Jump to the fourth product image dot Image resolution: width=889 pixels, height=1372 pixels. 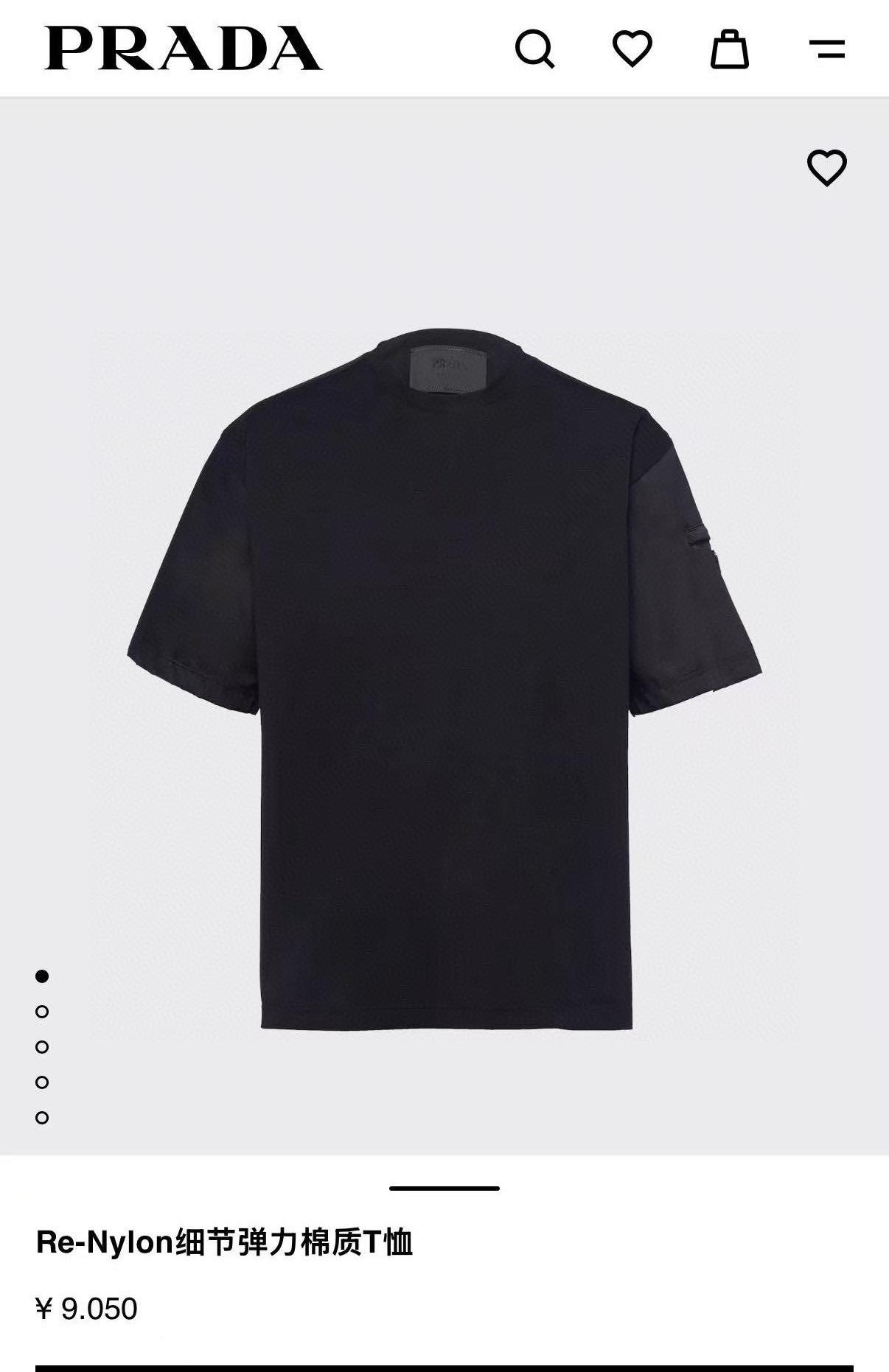[x=42, y=1082]
